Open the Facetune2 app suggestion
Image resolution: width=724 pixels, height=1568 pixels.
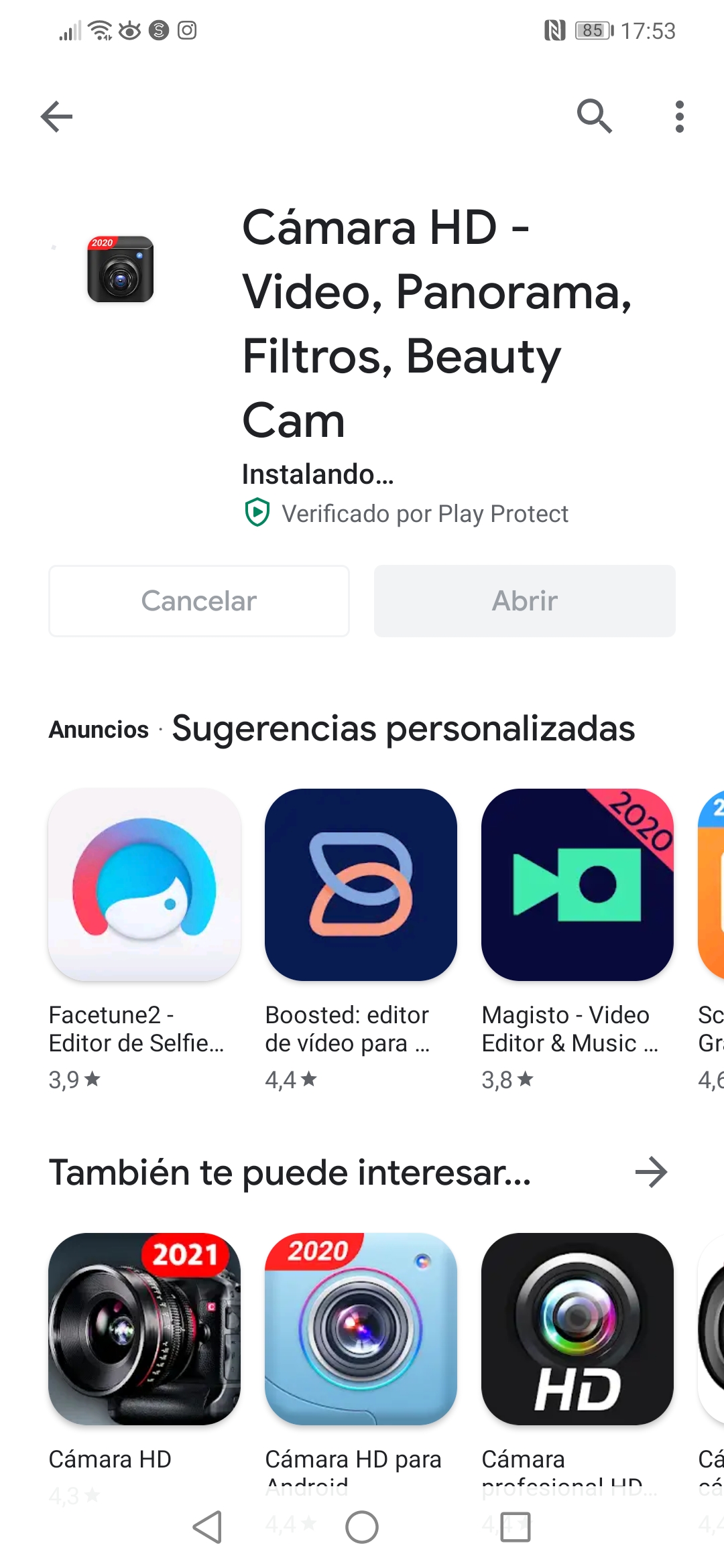click(x=144, y=885)
